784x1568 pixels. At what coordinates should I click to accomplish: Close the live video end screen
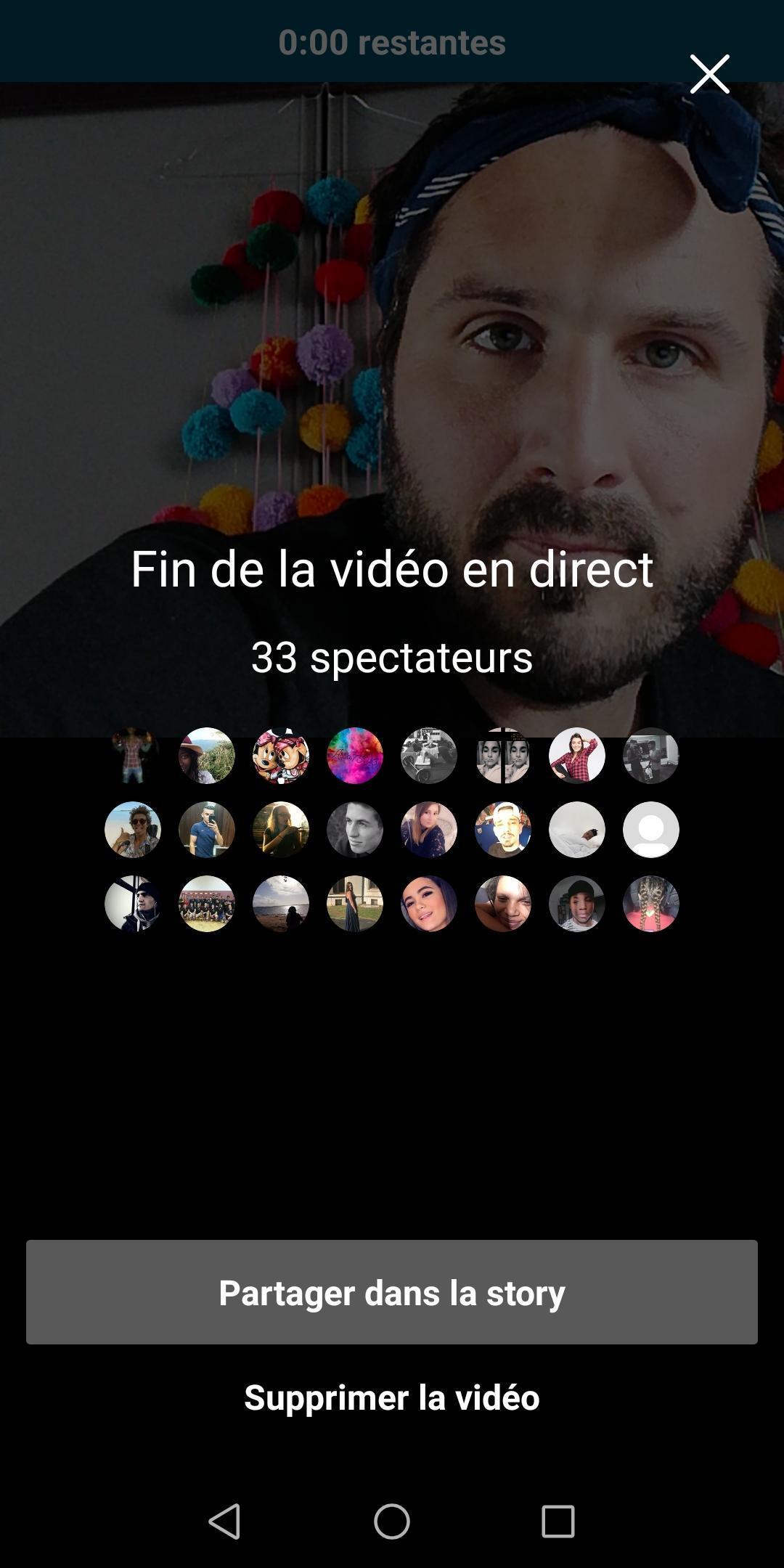click(x=709, y=74)
